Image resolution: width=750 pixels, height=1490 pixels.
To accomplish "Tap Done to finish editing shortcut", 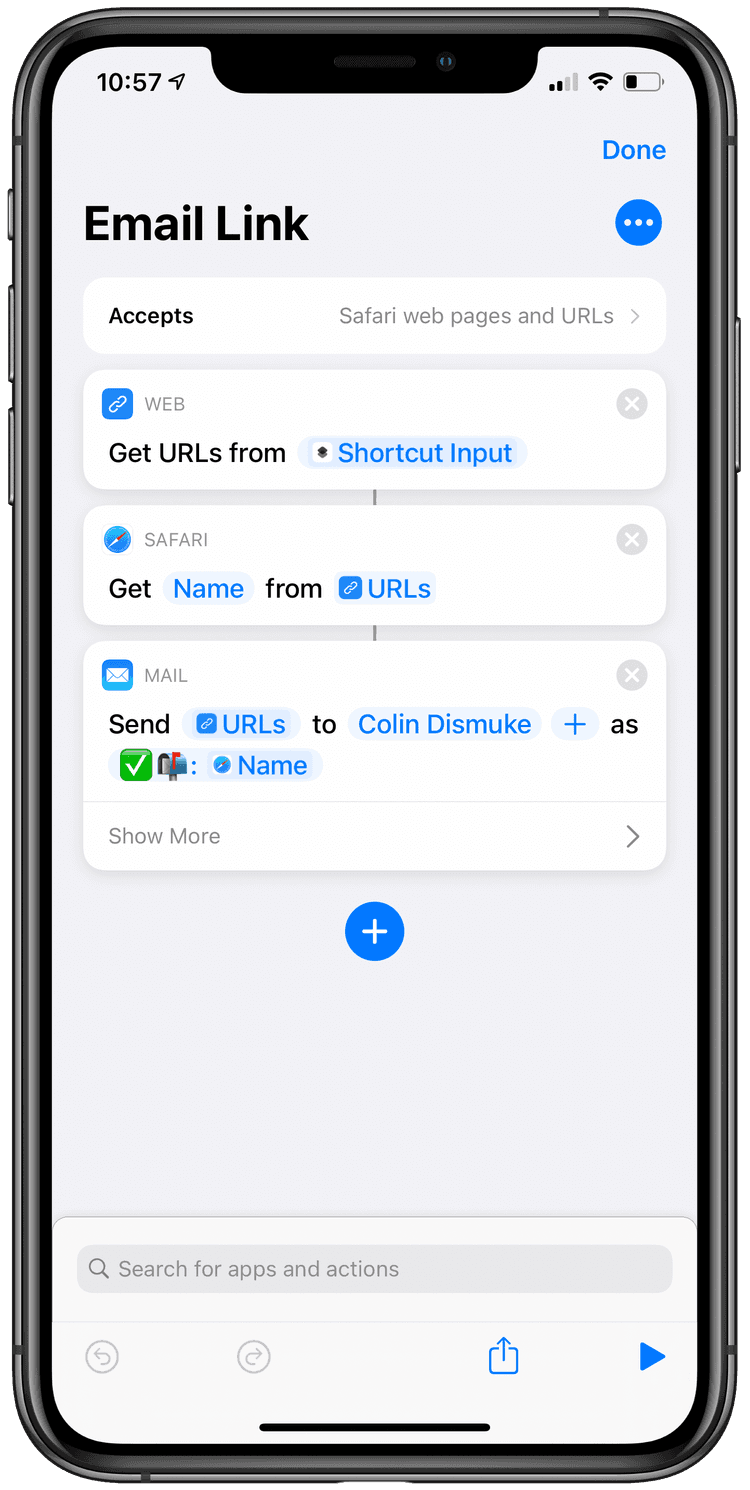I will click(633, 150).
